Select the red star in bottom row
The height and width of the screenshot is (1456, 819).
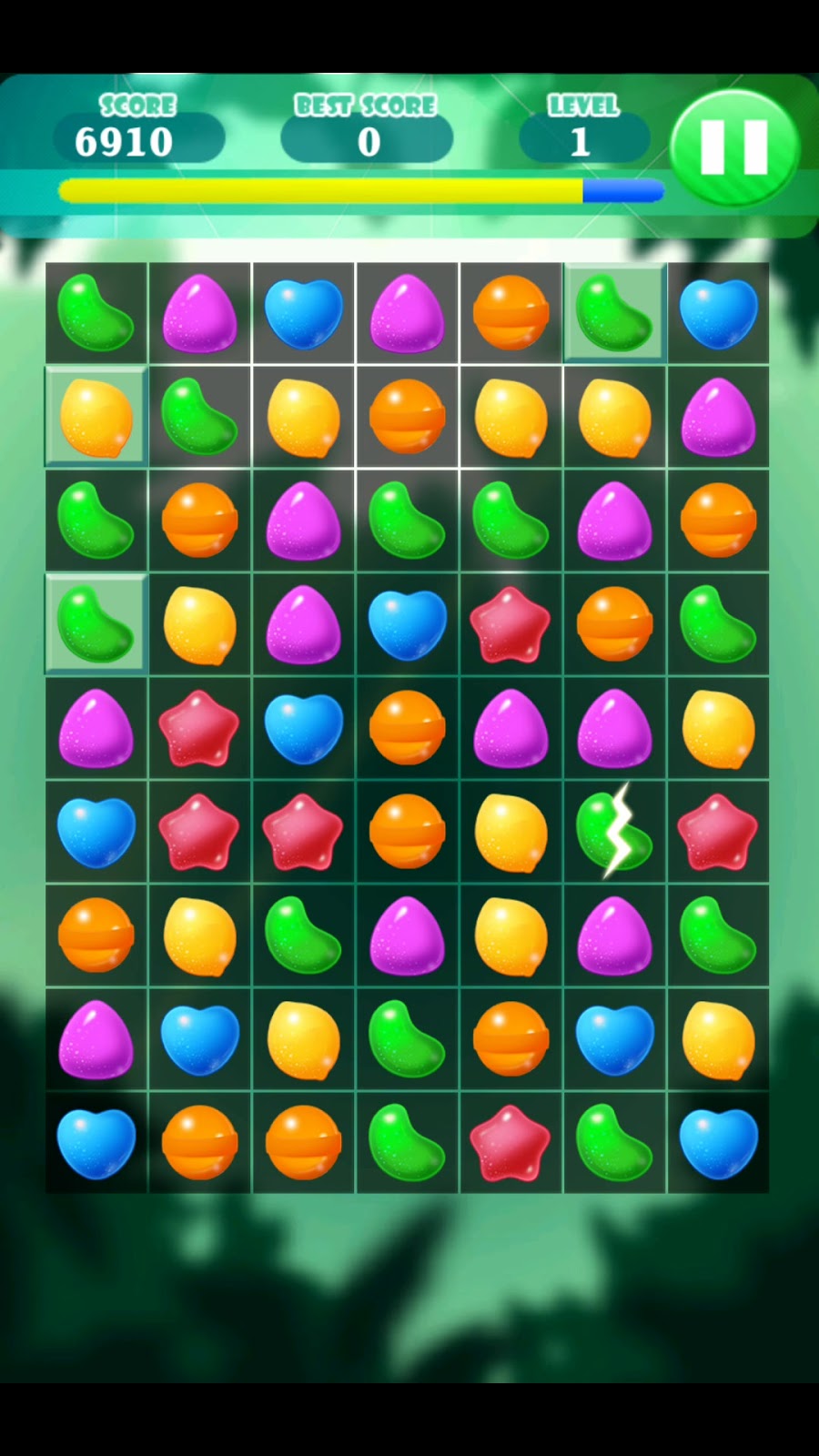click(510, 1143)
